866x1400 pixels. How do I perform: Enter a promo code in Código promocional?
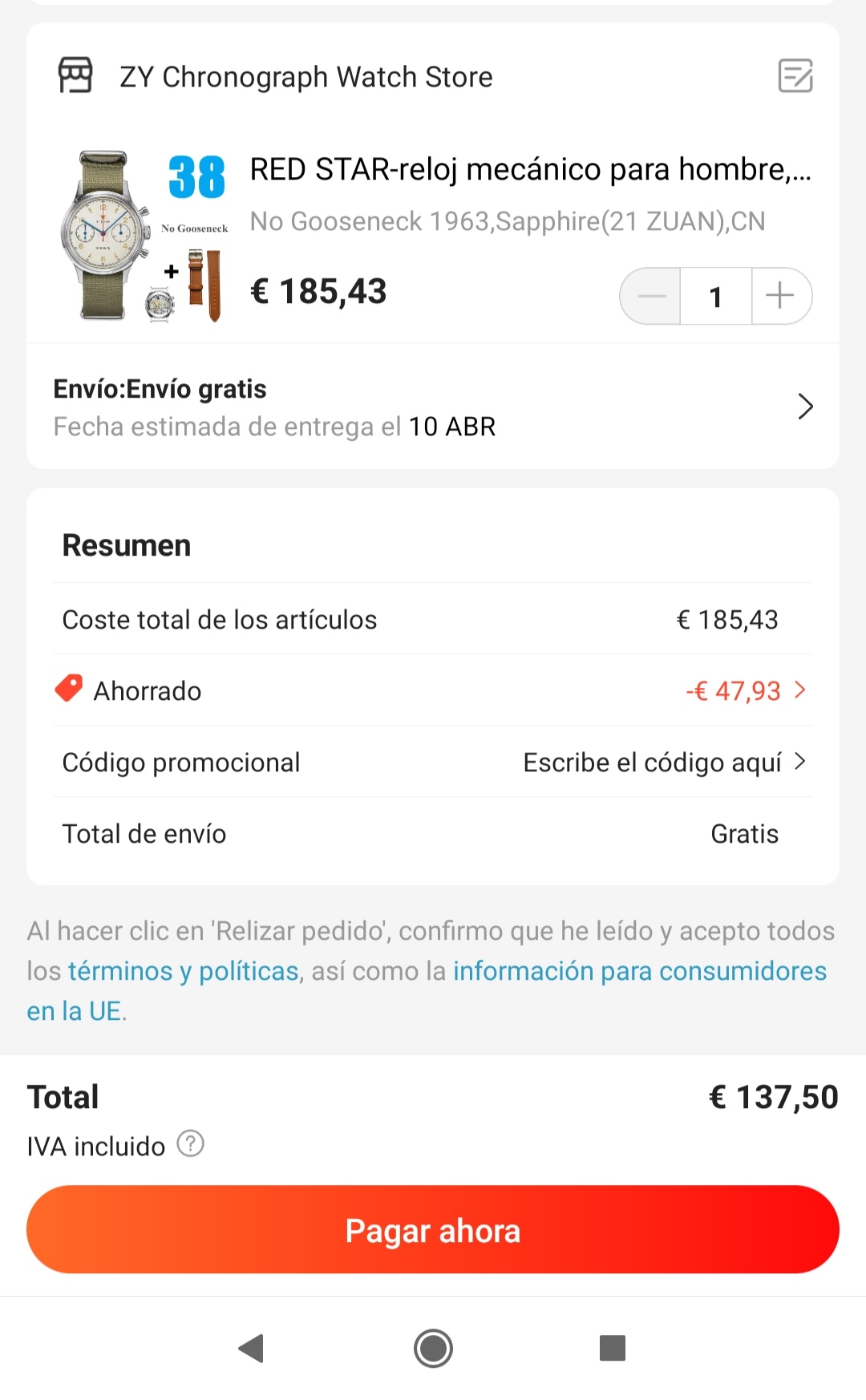pos(664,762)
